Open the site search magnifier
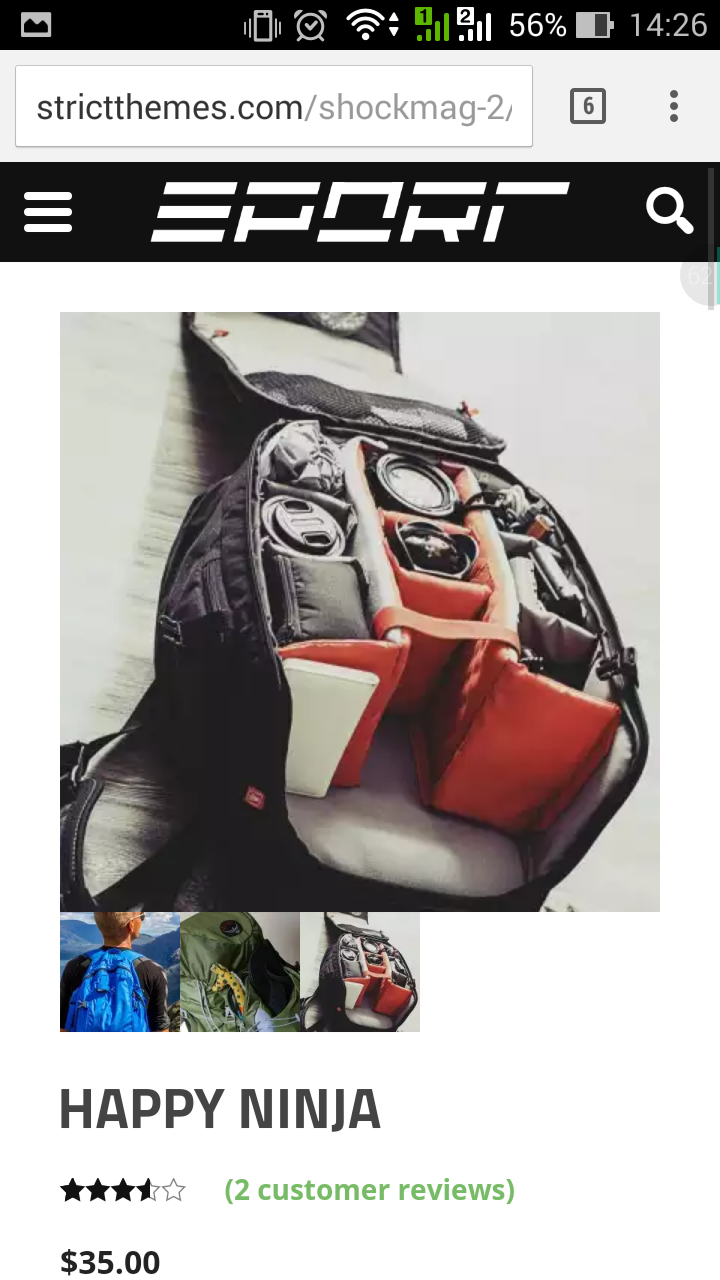Screen dimensions: 720x1280 [x=669, y=212]
